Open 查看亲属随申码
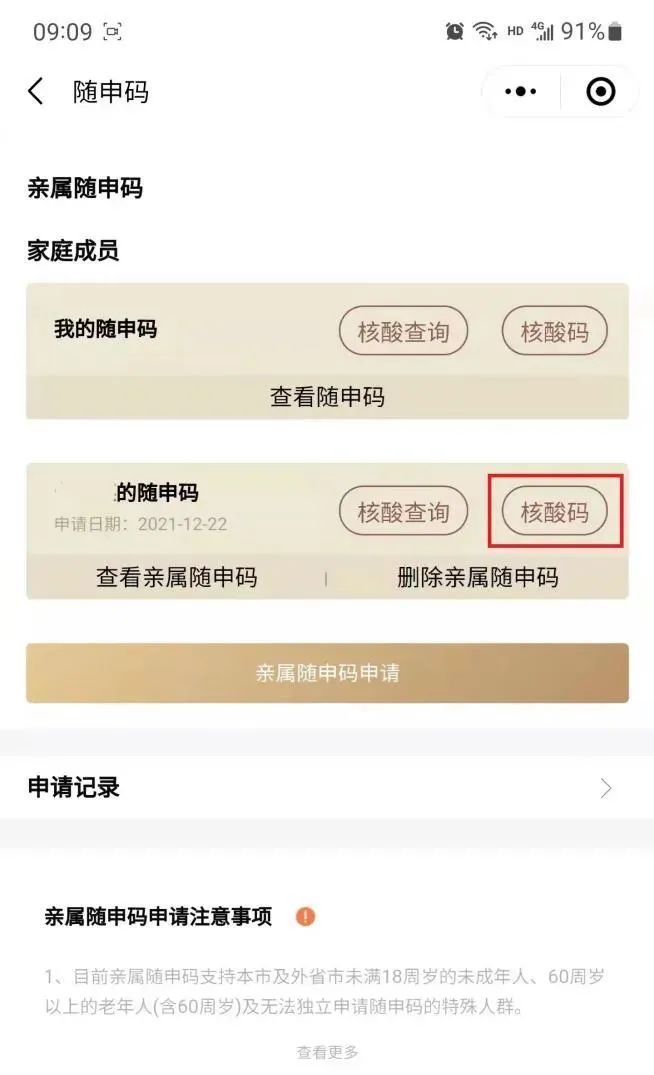This screenshot has height=1075, width=654. 177,577
